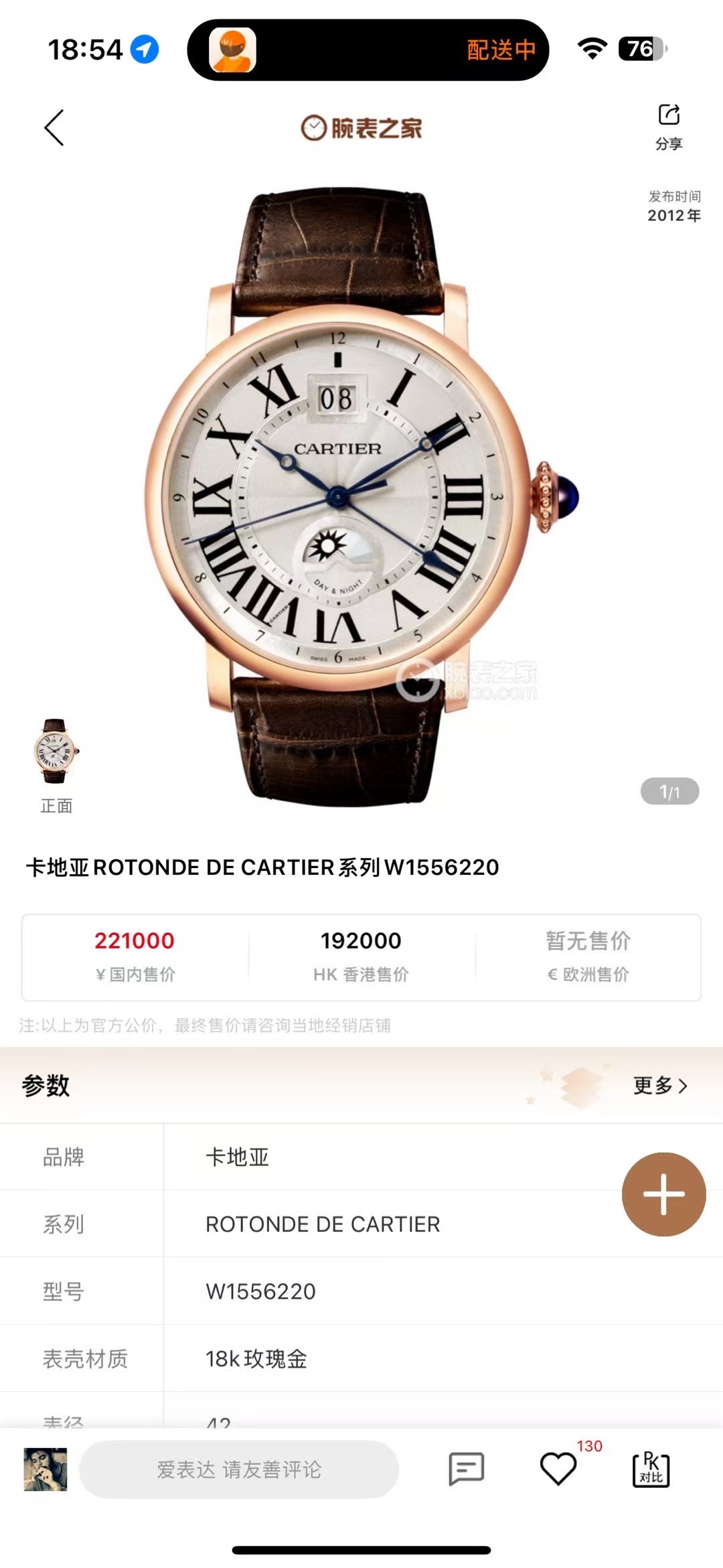This screenshot has height=1568, width=723.
Task: Open the 配送中 delivery status pill
Action: click(x=368, y=50)
